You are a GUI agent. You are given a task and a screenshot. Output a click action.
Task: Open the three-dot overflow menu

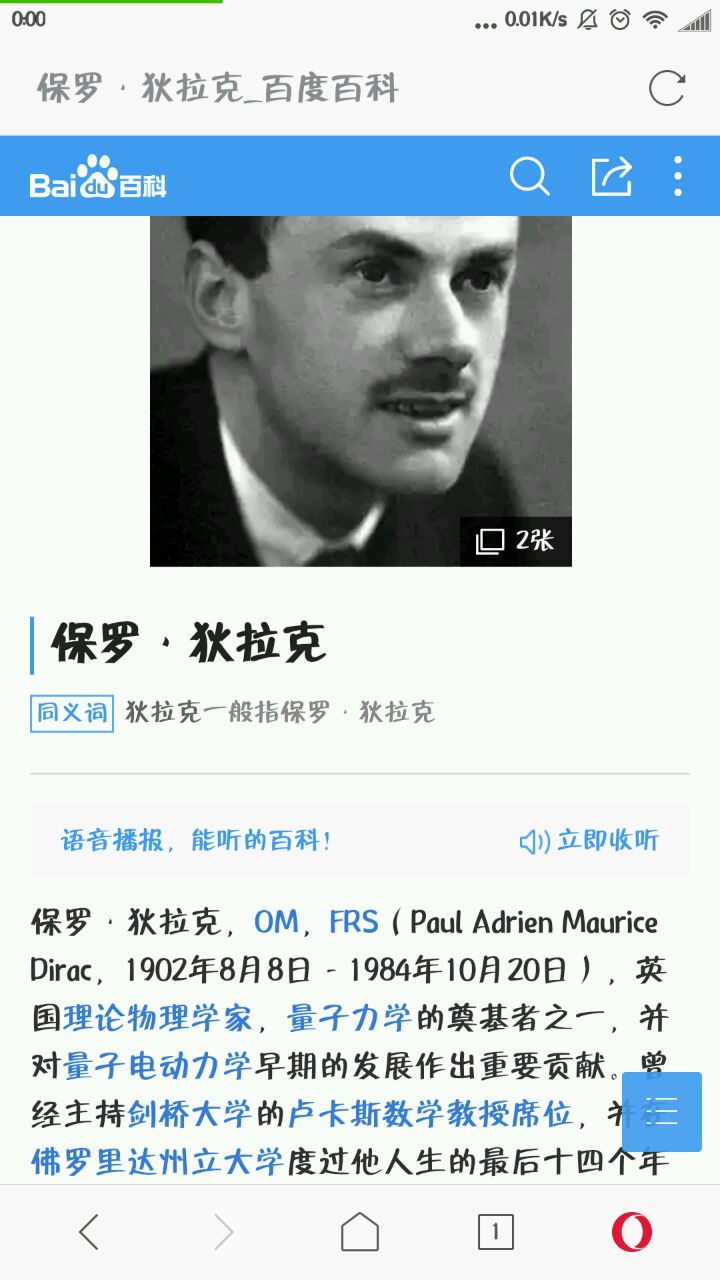coord(678,177)
